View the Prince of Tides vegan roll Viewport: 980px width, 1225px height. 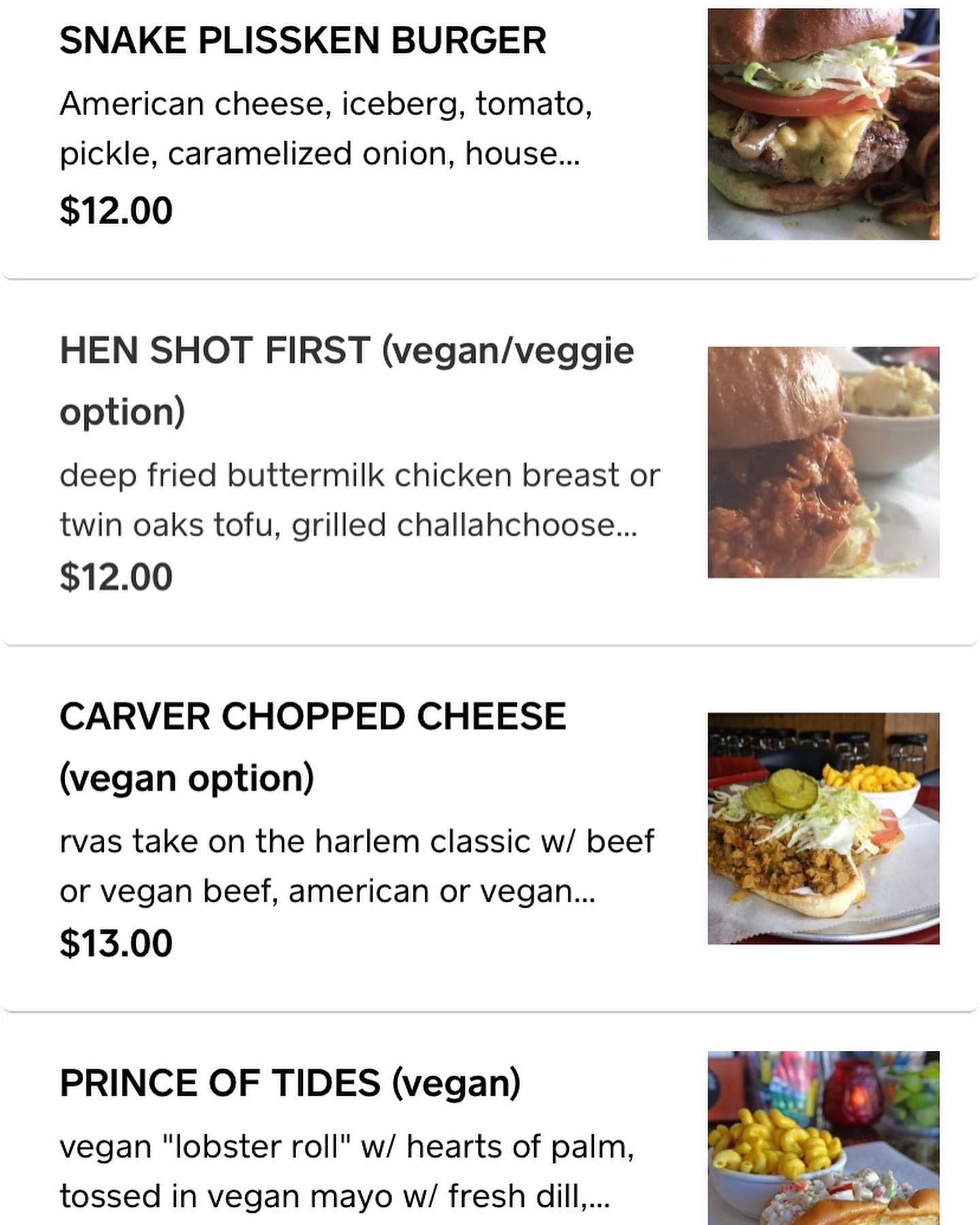[290, 1083]
